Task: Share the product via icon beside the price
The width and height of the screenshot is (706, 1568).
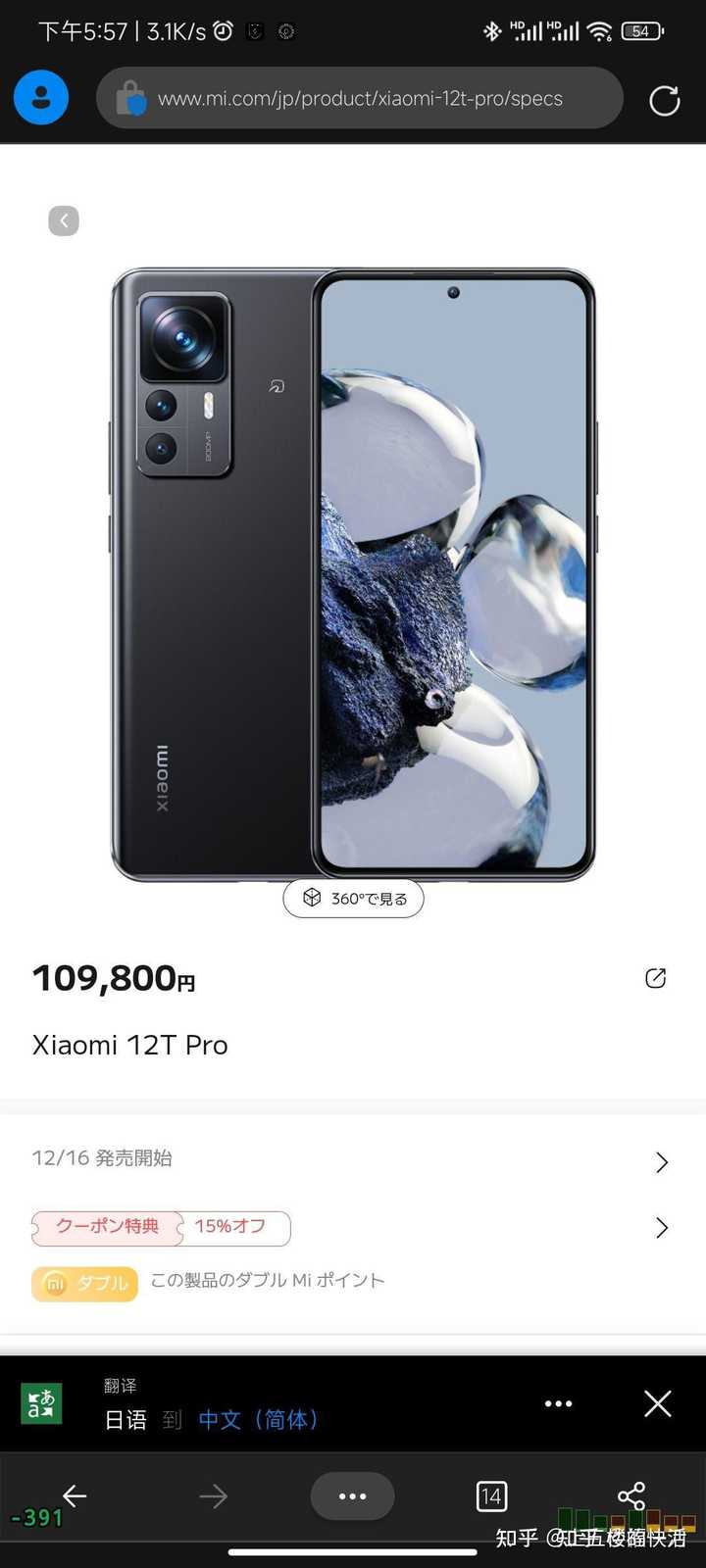Action: click(656, 978)
